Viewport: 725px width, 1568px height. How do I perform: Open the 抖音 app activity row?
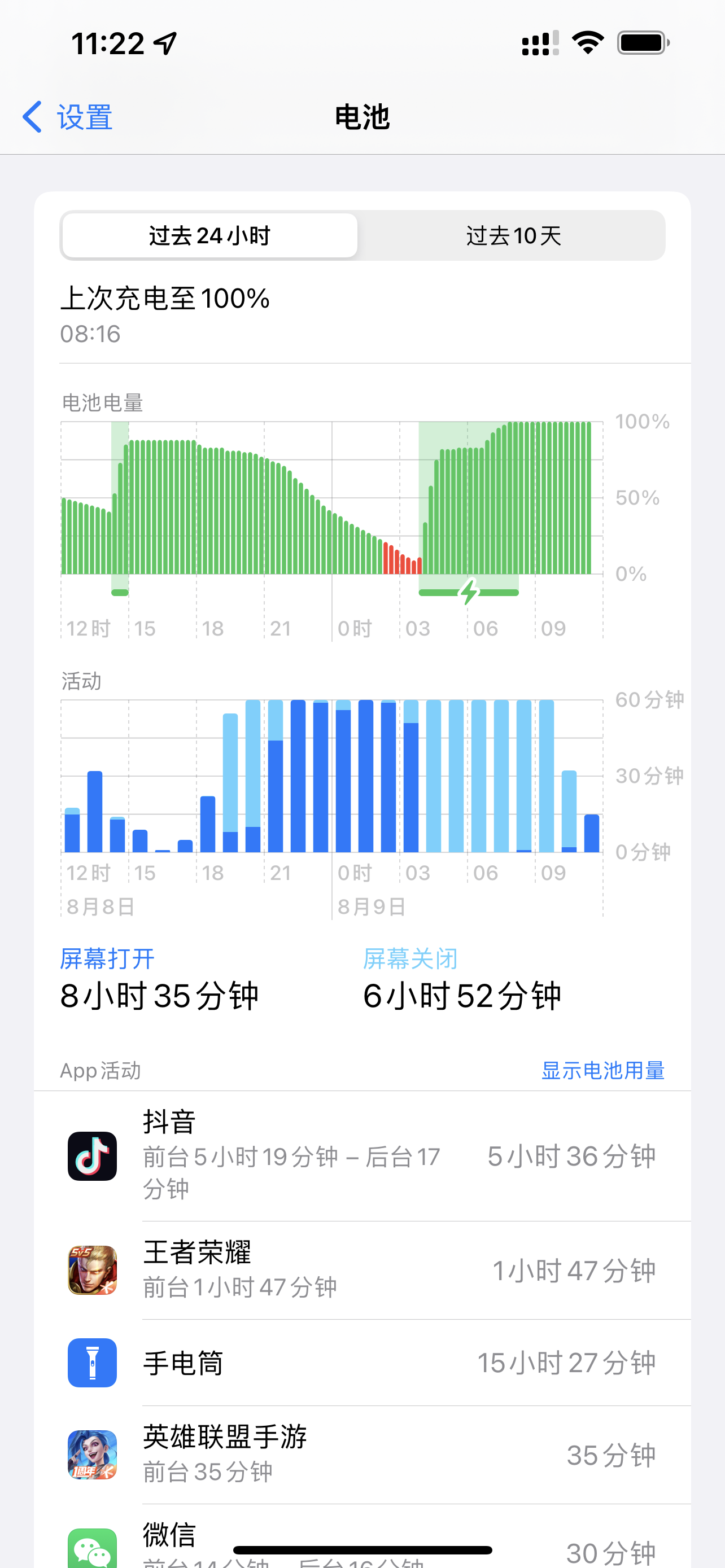pyautogui.click(x=362, y=1155)
